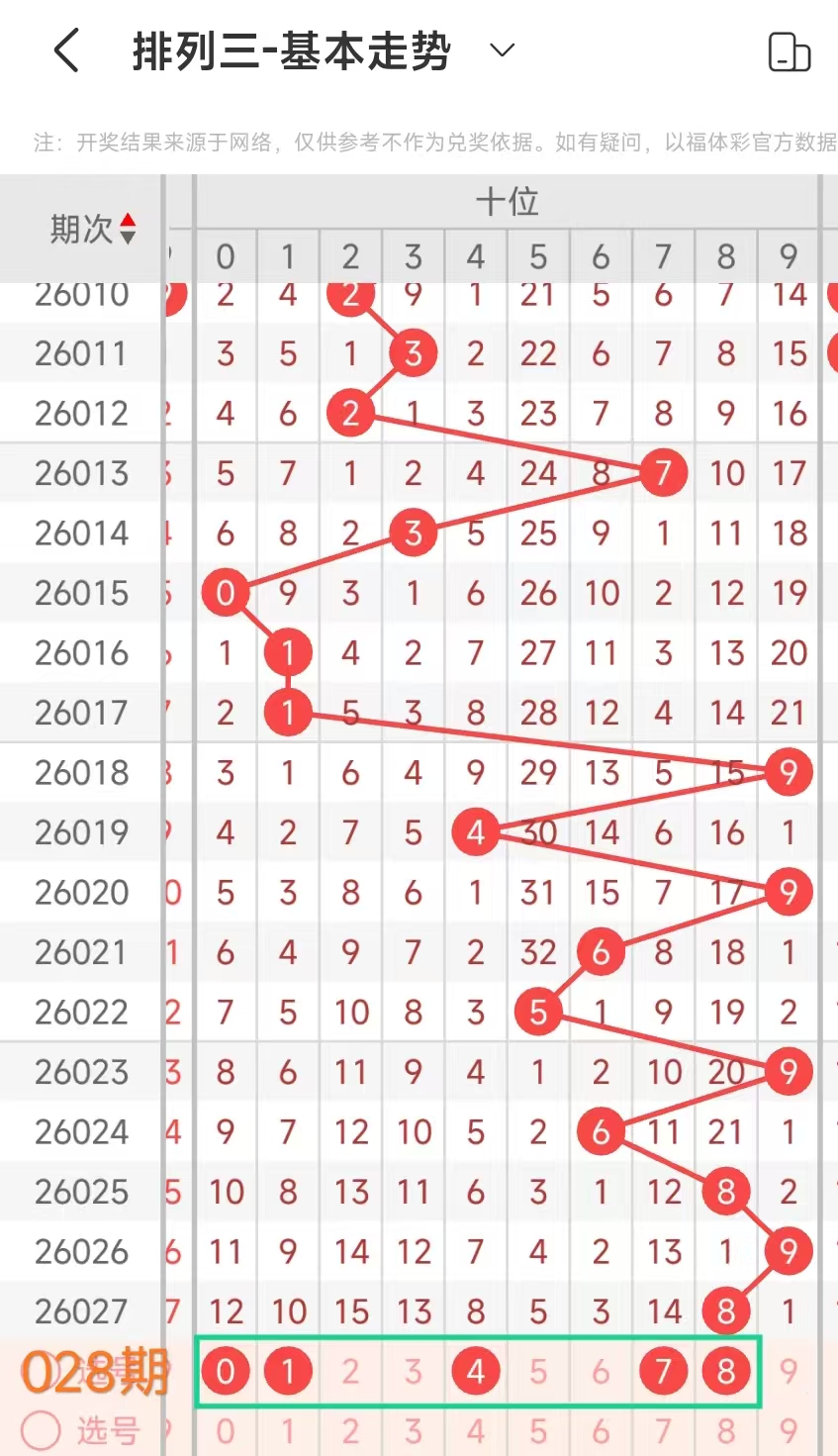
Task: Deselect red number 0 in 028期 row
Action: [226, 1372]
